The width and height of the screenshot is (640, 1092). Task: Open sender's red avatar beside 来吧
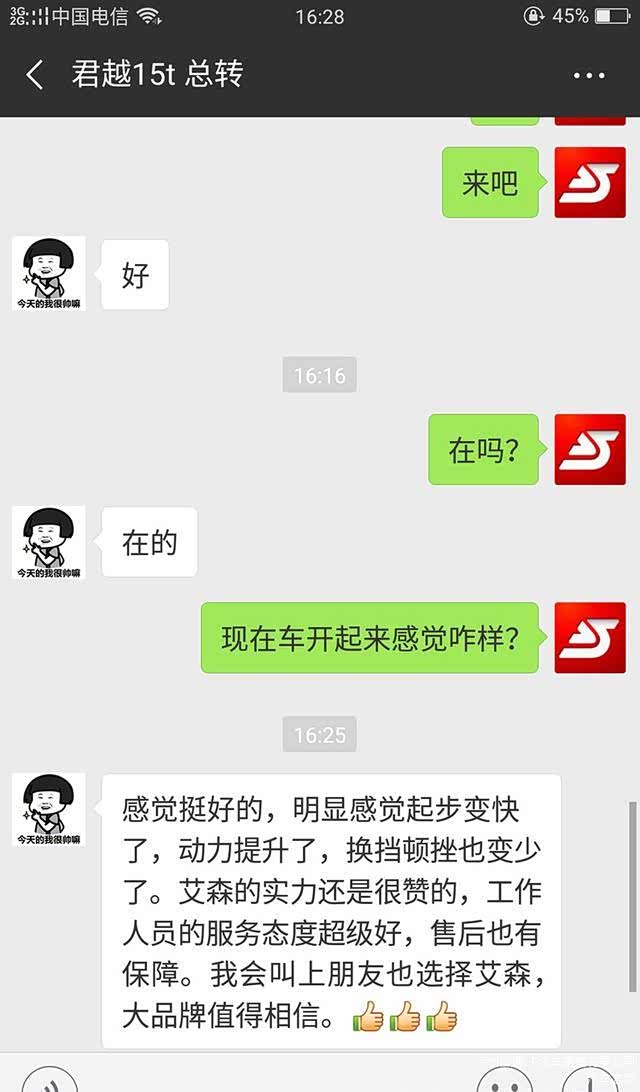click(590, 182)
